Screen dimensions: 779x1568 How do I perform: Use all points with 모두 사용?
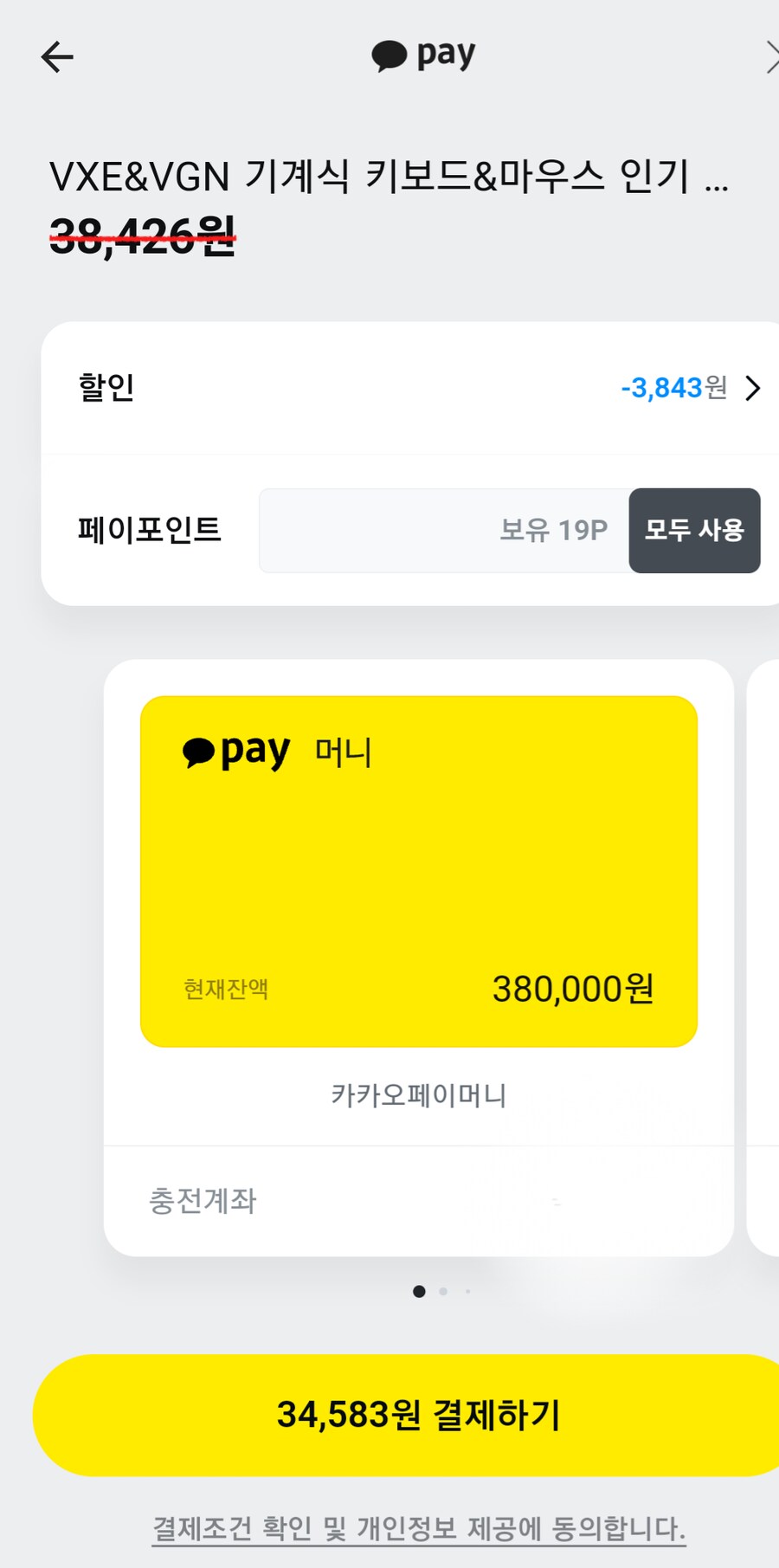click(694, 530)
